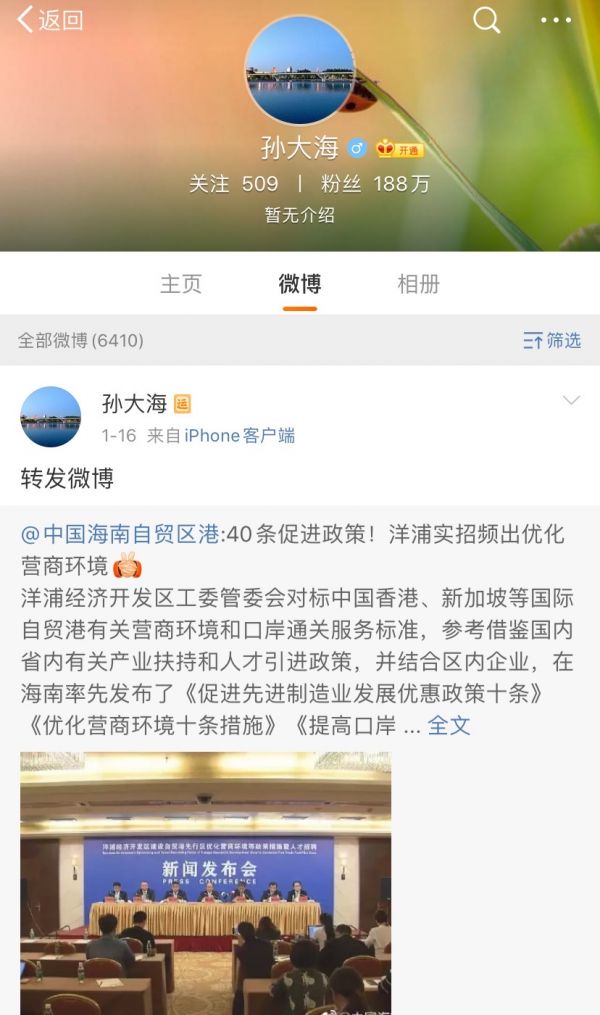Open the three-dot overflow menu
600x1015 pixels.
click(x=556, y=19)
